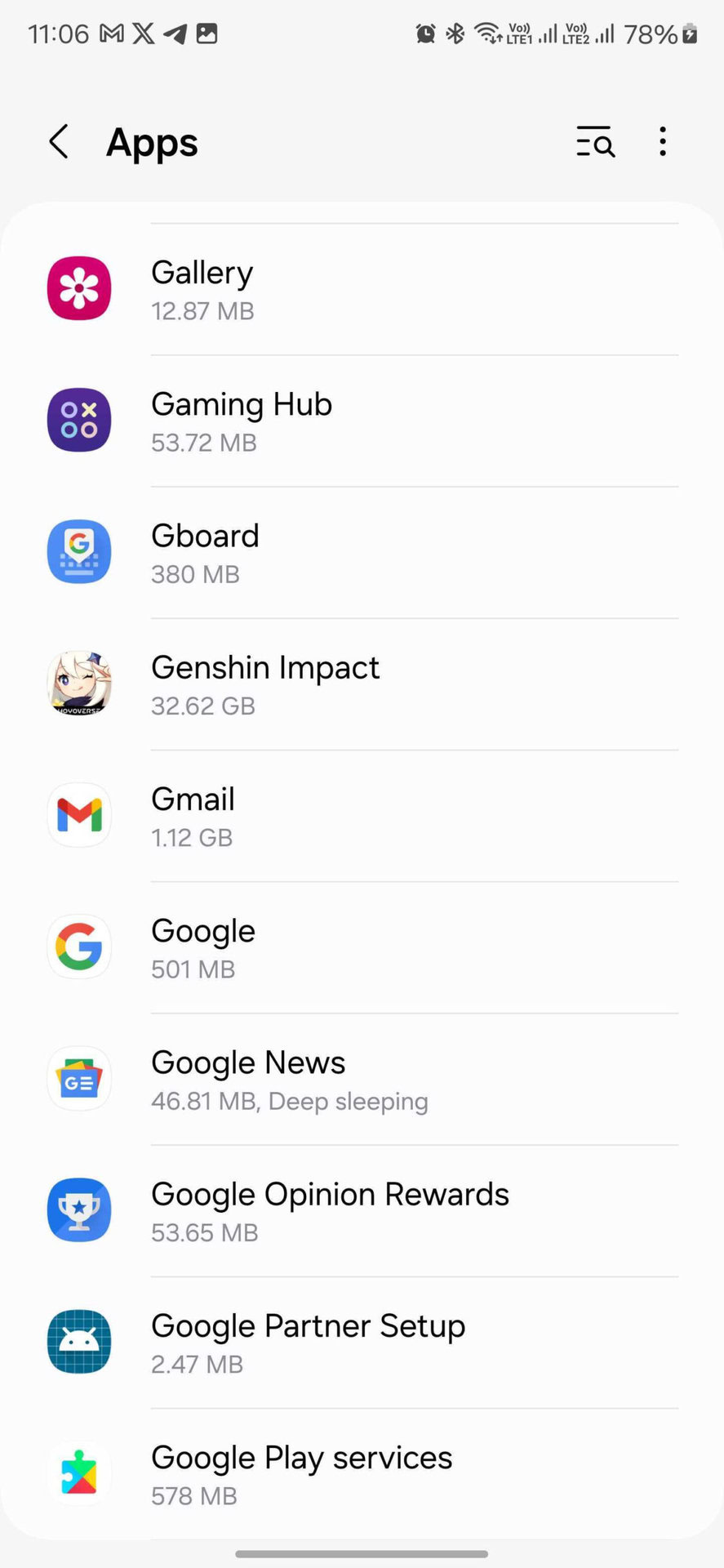Screen dimensions: 724x1568
Task: Go back from the Apps screen
Action: click(x=59, y=142)
